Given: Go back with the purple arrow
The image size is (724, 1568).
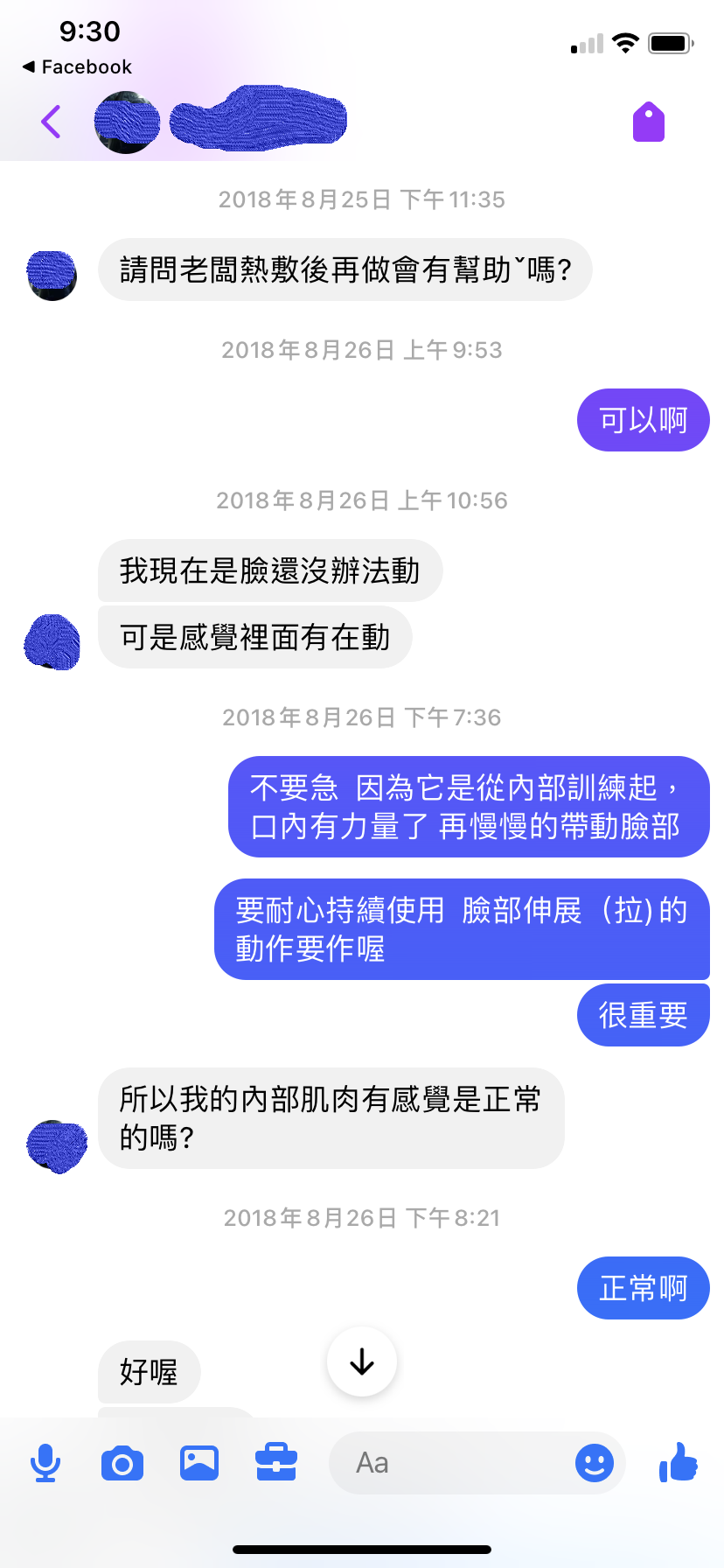Looking at the screenshot, I should [52, 122].
